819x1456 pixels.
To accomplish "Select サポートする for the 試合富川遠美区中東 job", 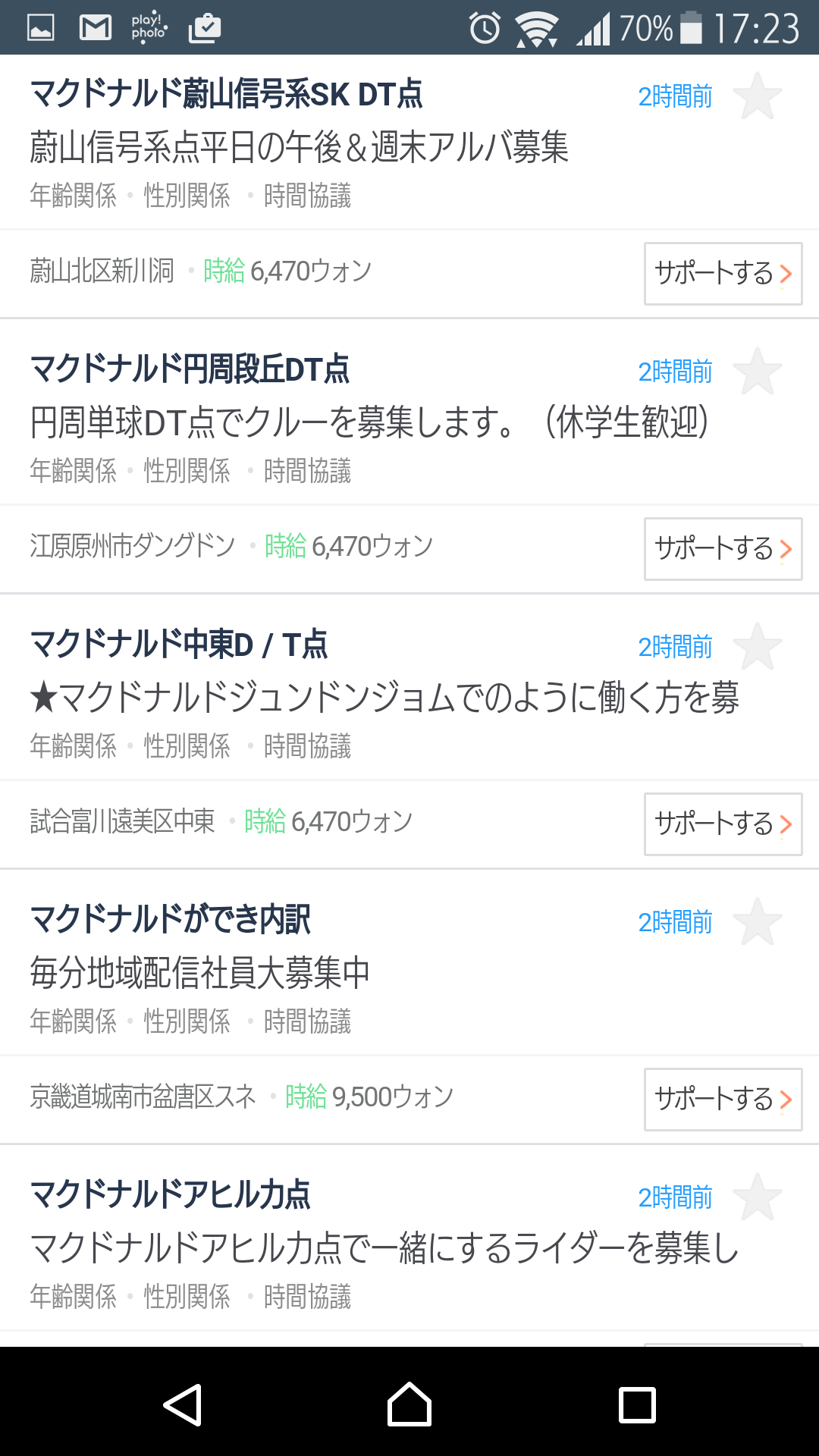I will (723, 824).
